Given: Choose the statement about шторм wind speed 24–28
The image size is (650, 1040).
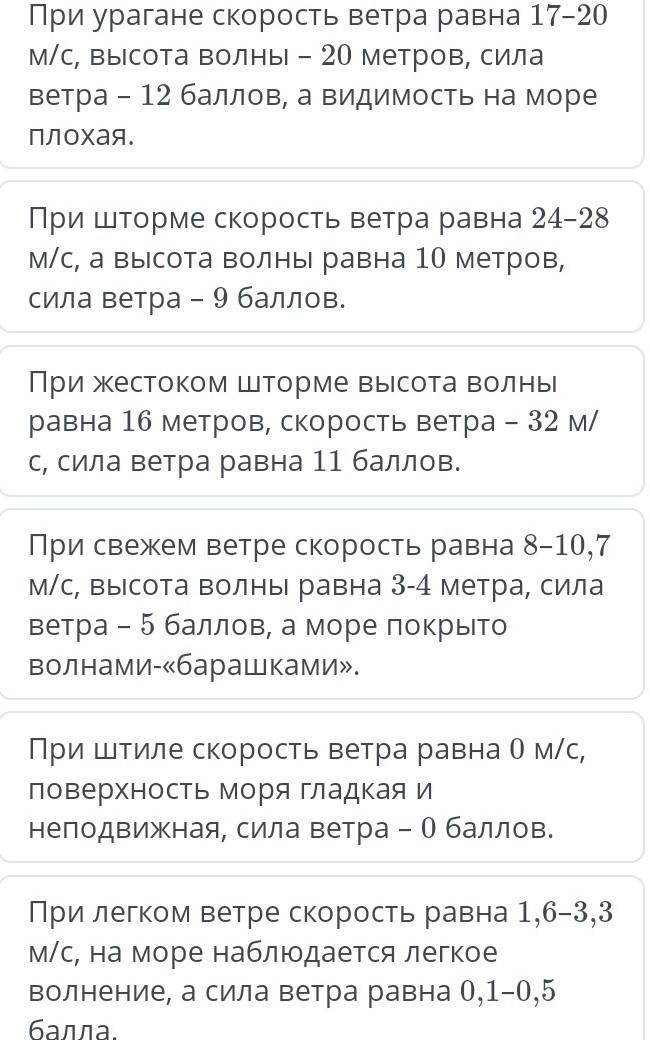Looking at the screenshot, I should point(322,257).
